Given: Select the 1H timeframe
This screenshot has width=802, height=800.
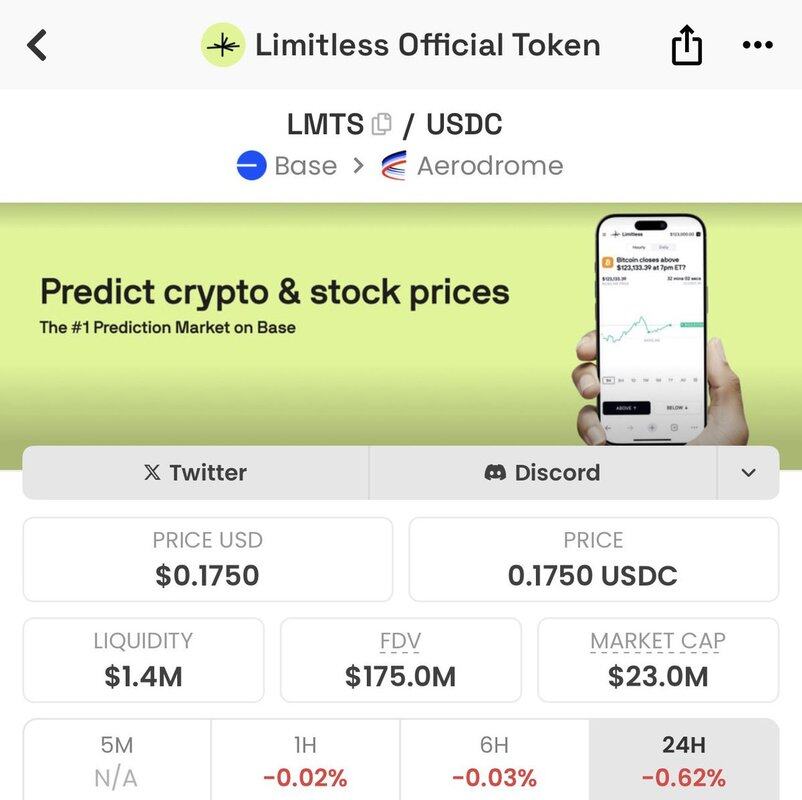Looking at the screenshot, I should pyautogui.click(x=305, y=760).
